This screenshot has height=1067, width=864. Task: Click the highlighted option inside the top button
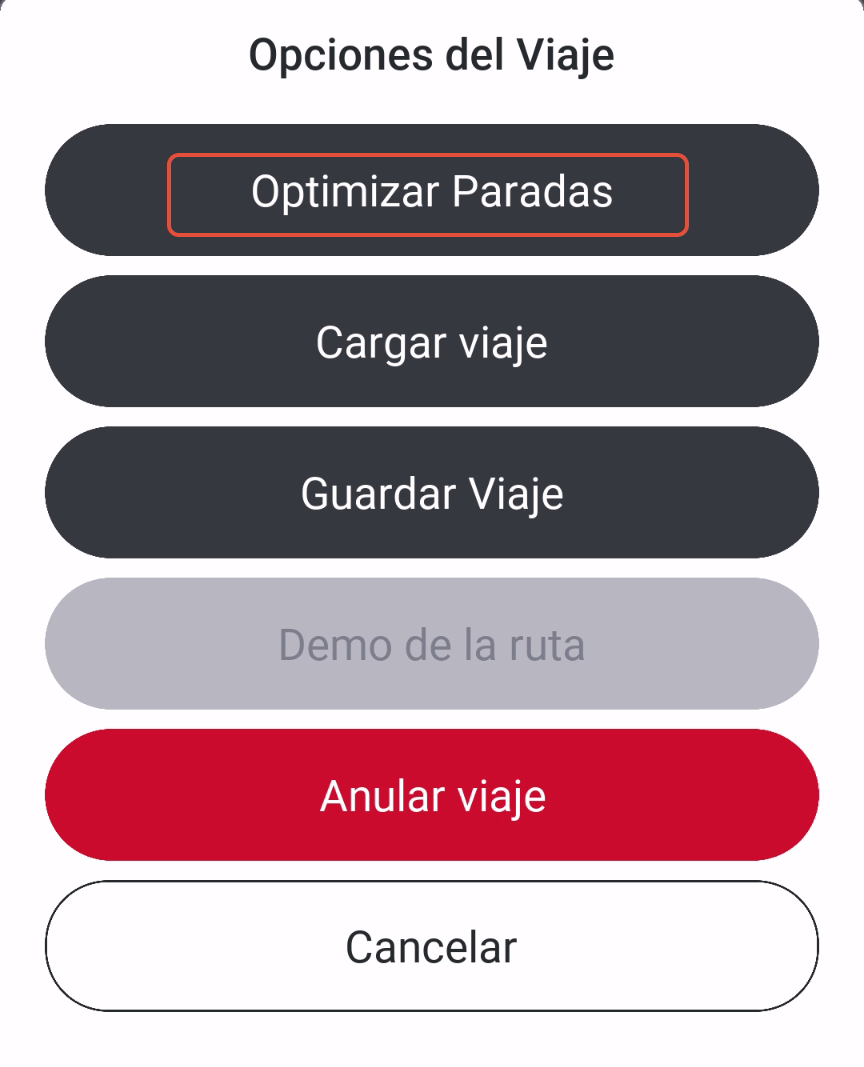pyautogui.click(x=430, y=193)
